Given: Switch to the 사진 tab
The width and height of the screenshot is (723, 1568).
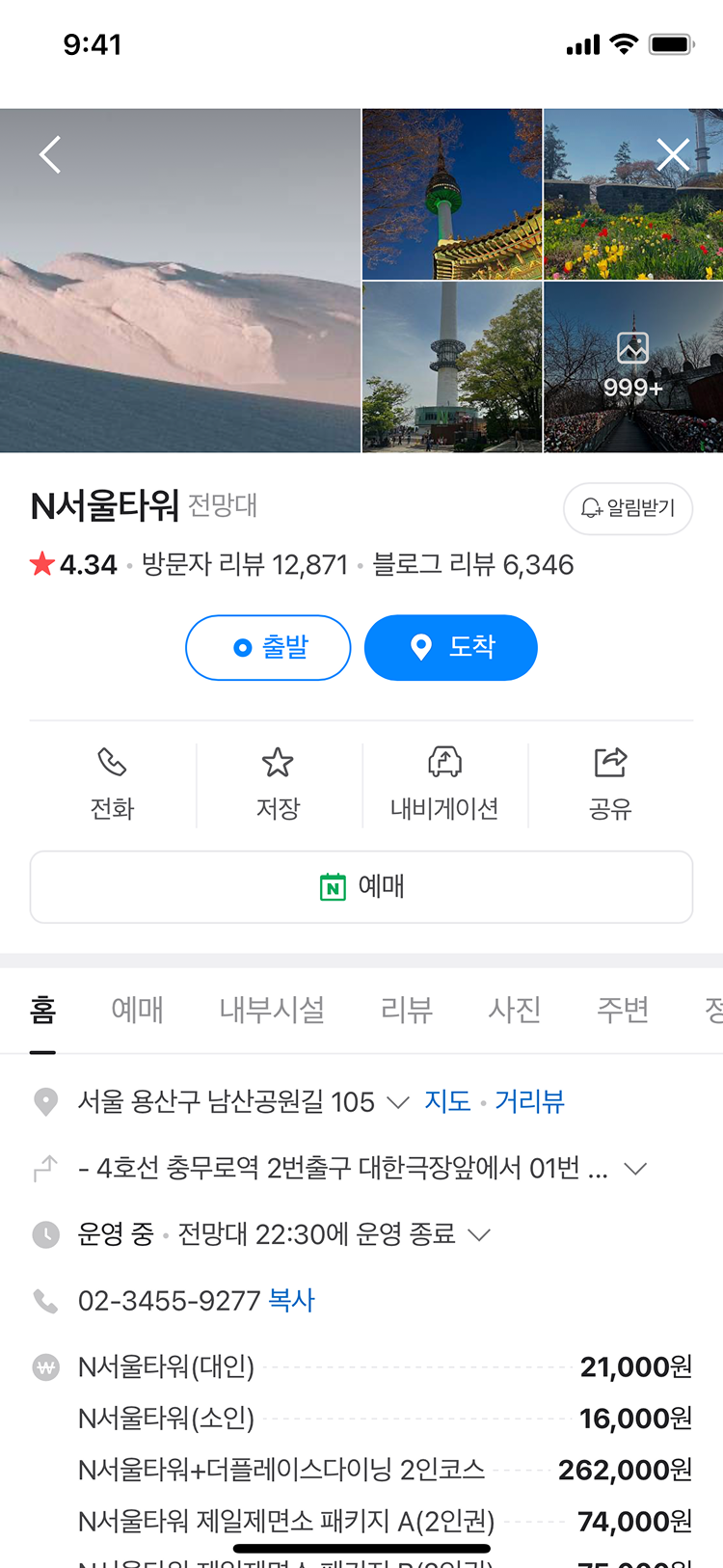Looking at the screenshot, I should (x=515, y=1010).
